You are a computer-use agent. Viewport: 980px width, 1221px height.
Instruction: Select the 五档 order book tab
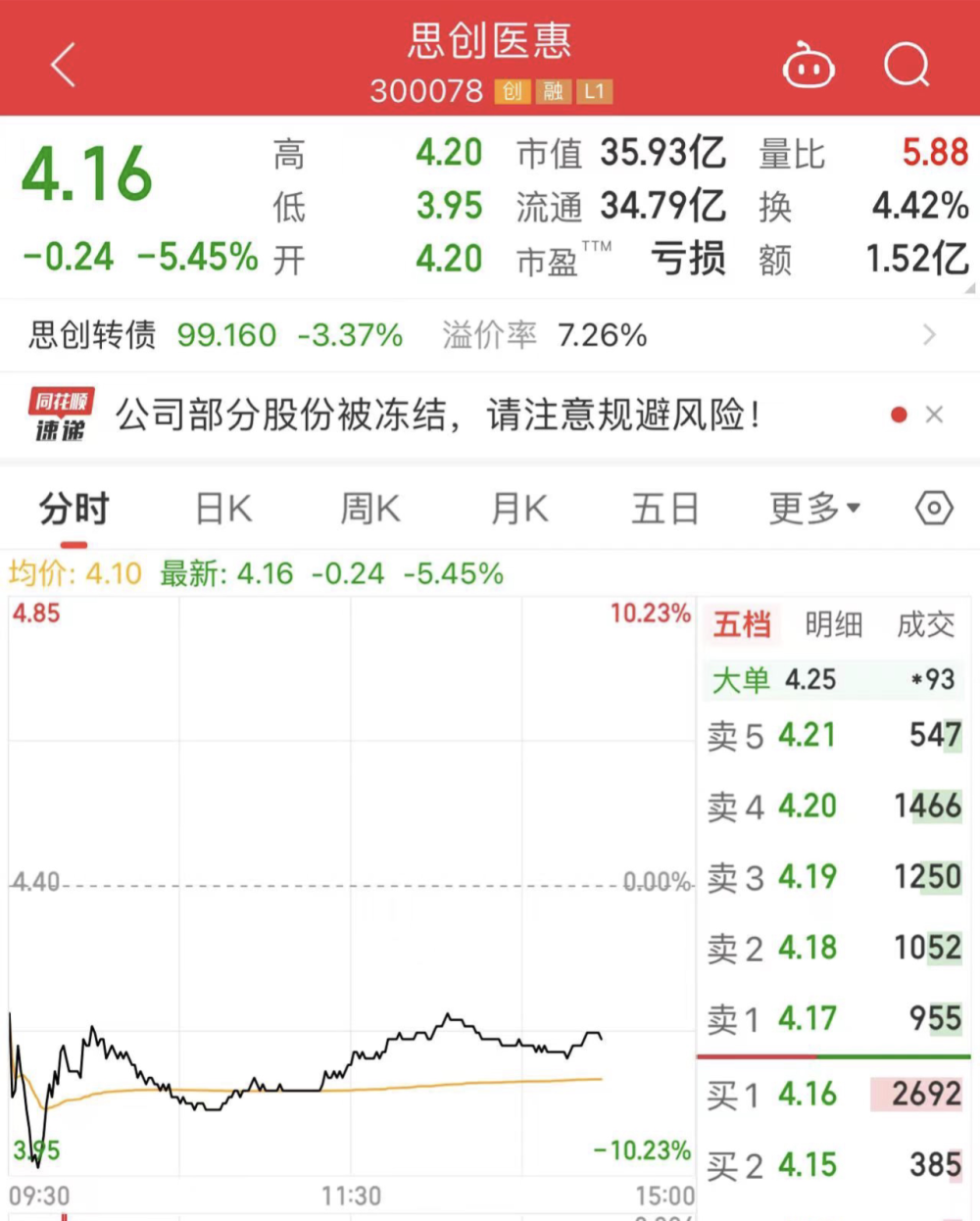(x=742, y=624)
